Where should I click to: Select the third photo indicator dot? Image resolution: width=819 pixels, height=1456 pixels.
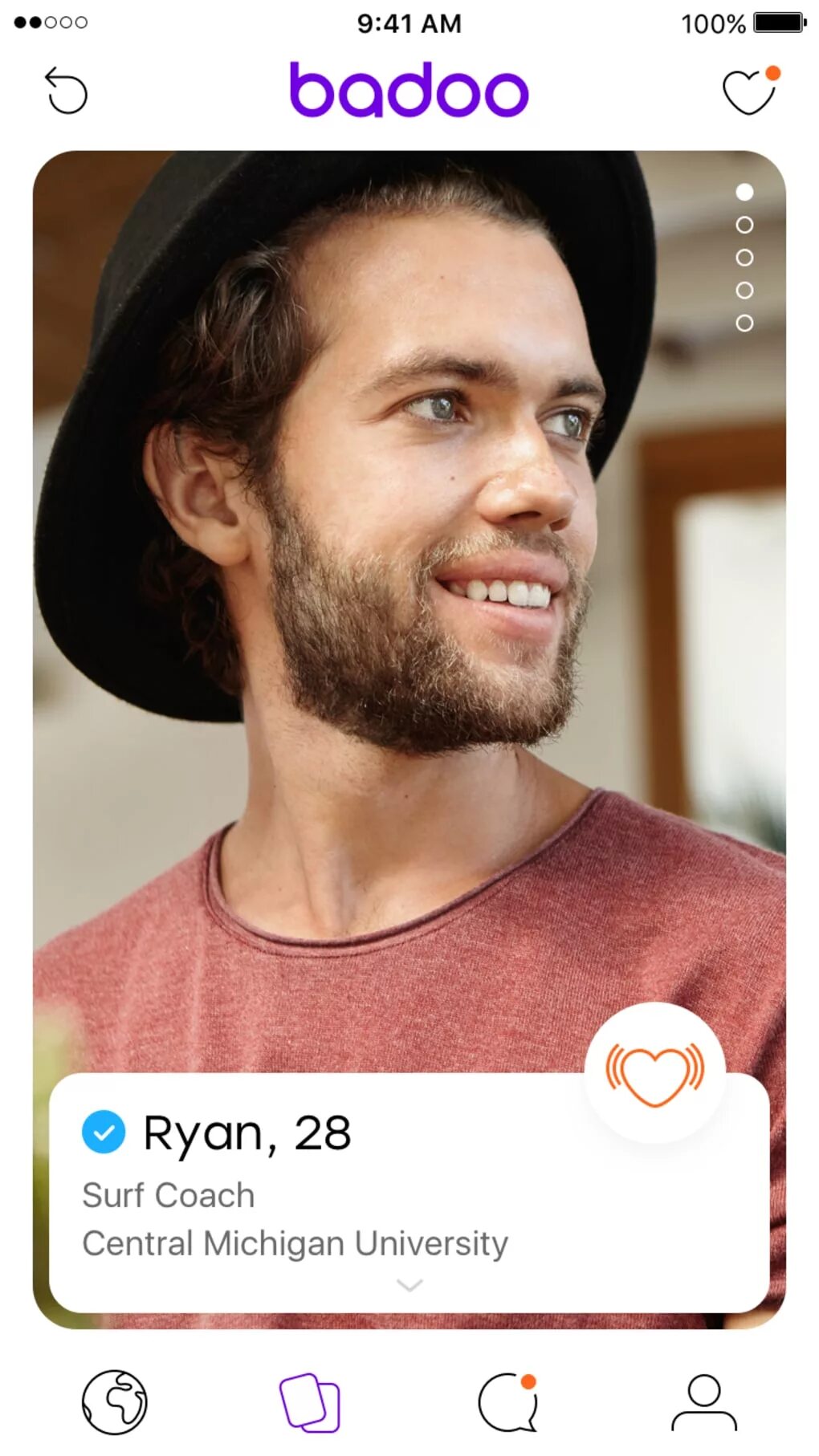click(x=745, y=255)
